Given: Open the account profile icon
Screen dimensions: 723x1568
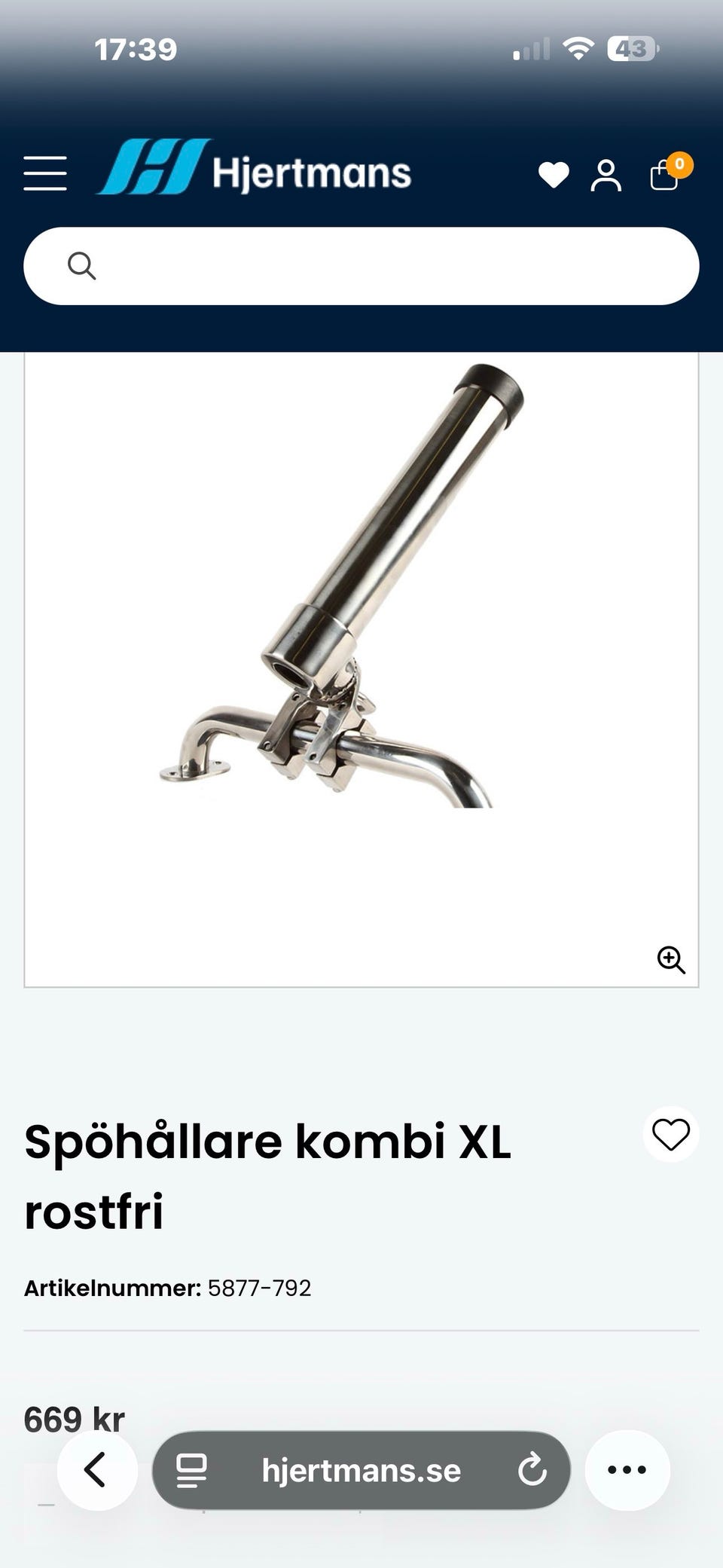Looking at the screenshot, I should (x=606, y=175).
